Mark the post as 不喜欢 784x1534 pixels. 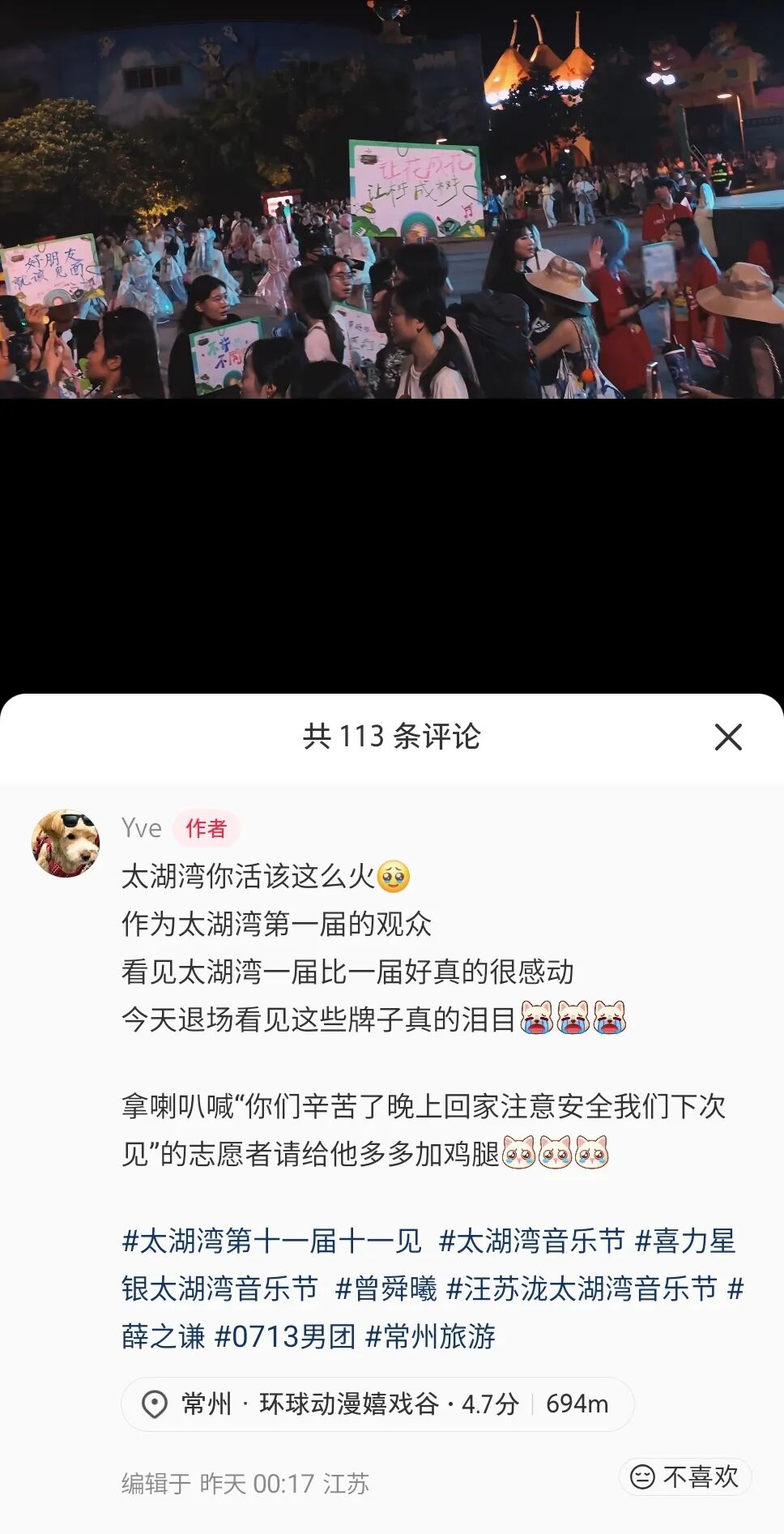point(685,1476)
